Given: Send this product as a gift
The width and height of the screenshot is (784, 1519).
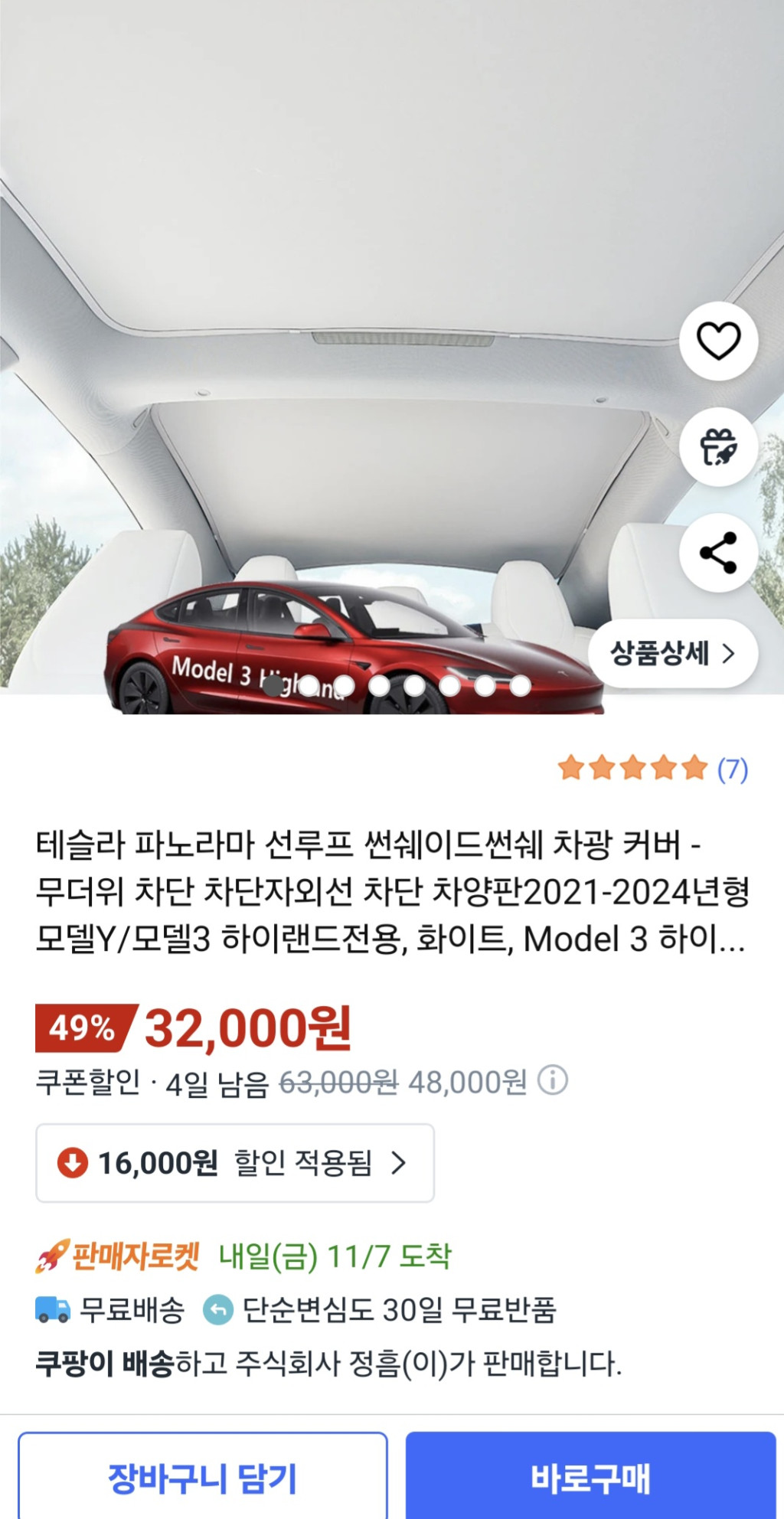Looking at the screenshot, I should click(718, 447).
